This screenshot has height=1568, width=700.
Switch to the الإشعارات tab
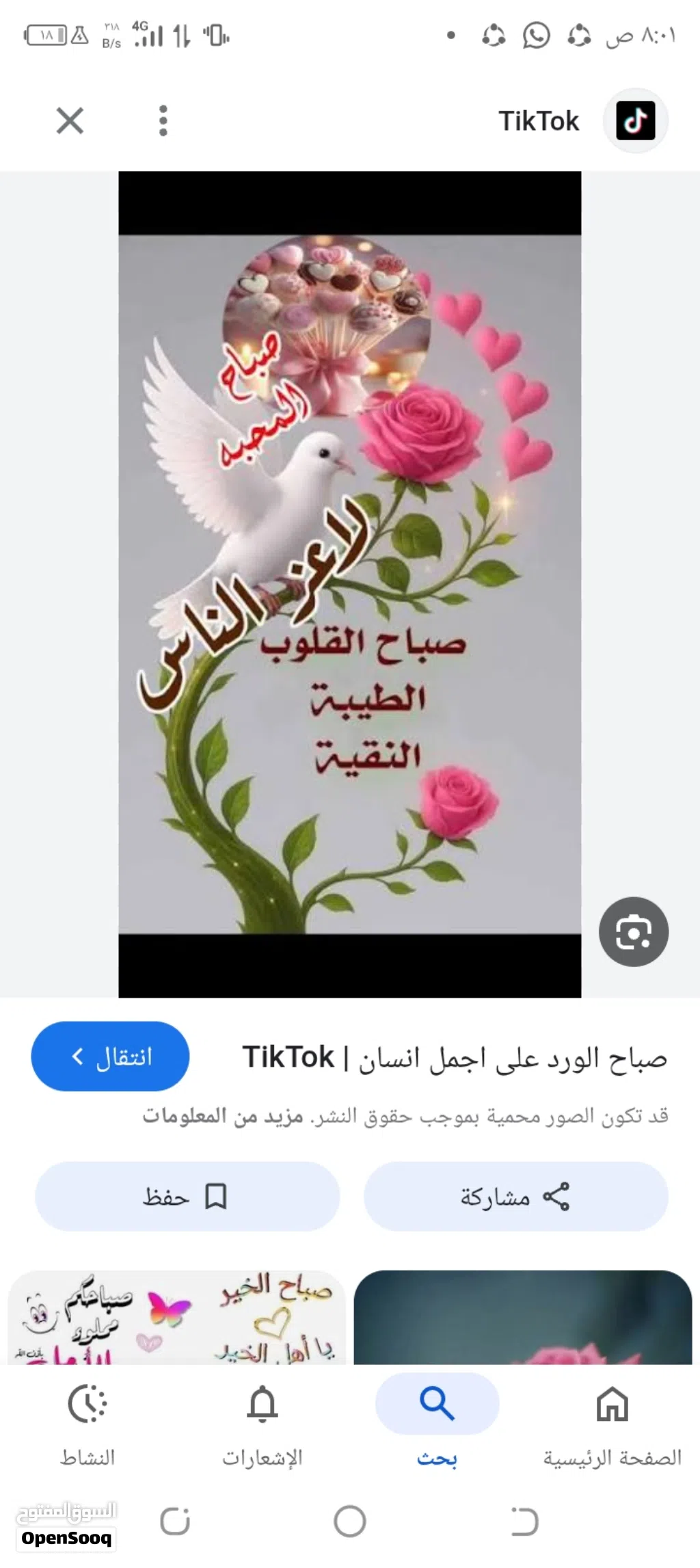tap(262, 1424)
